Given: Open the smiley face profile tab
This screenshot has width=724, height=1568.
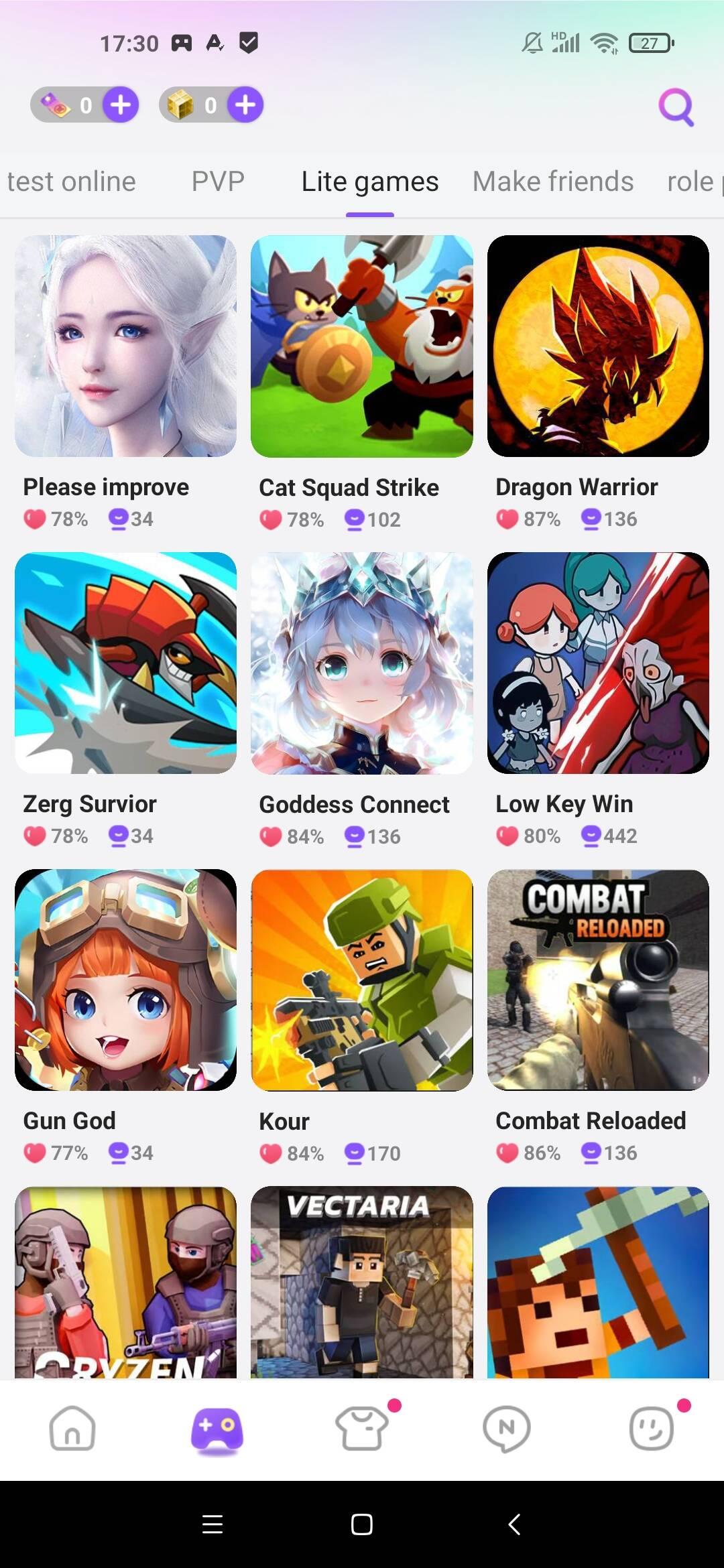Looking at the screenshot, I should 652,1429.
